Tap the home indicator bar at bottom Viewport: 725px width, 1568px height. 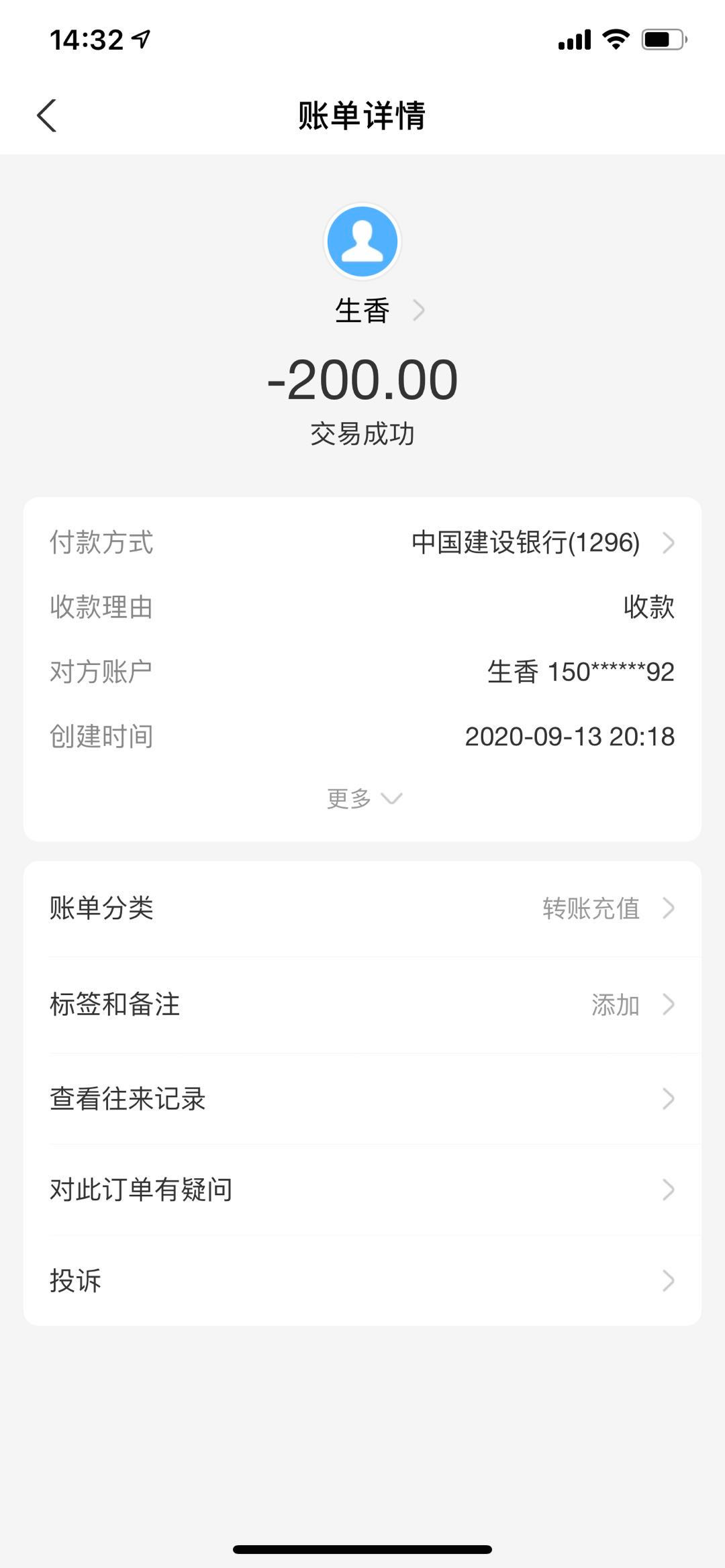pyautogui.click(x=362, y=1548)
